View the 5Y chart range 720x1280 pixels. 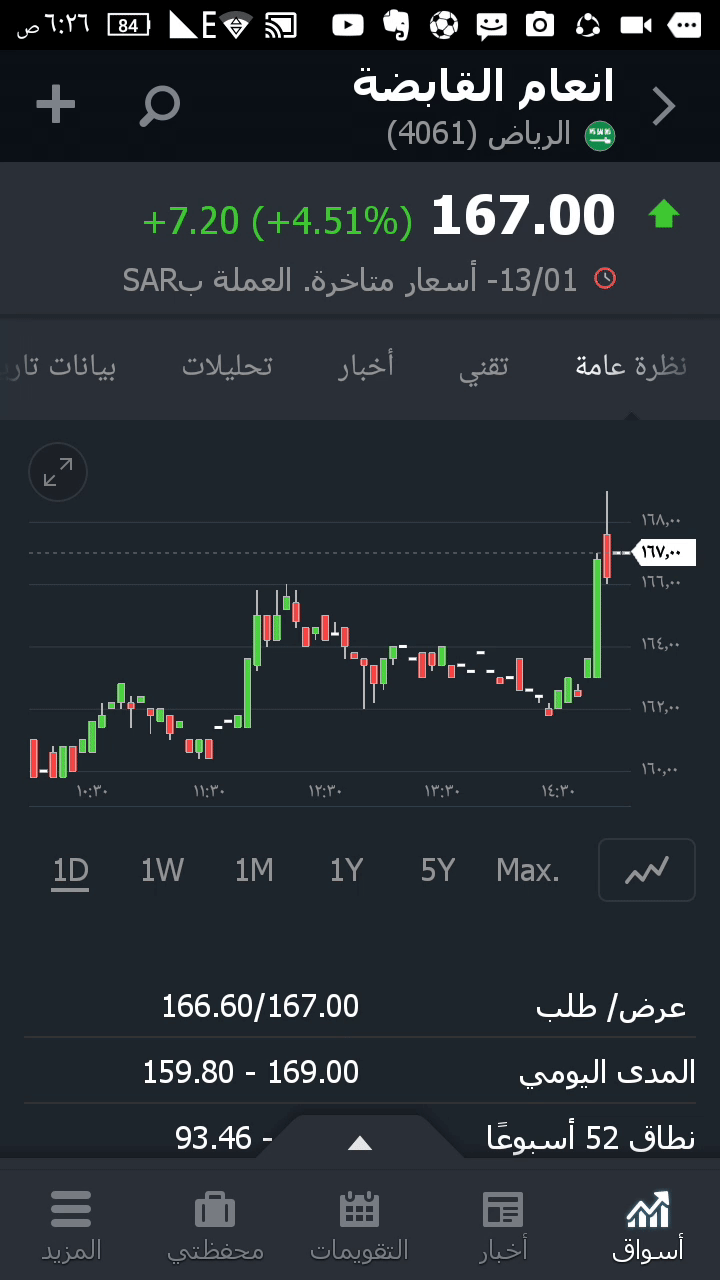438,871
